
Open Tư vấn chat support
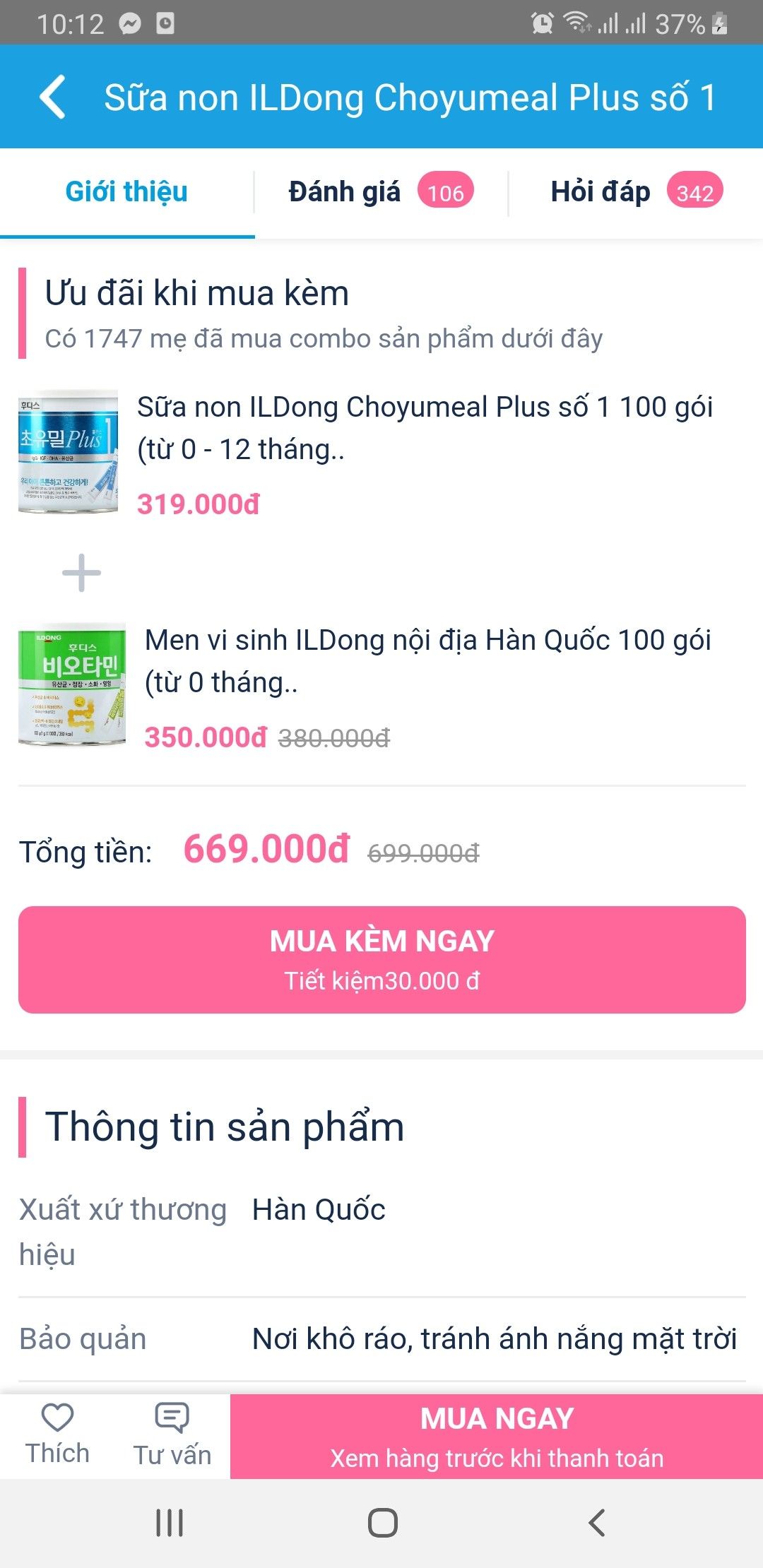click(x=172, y=1435)
